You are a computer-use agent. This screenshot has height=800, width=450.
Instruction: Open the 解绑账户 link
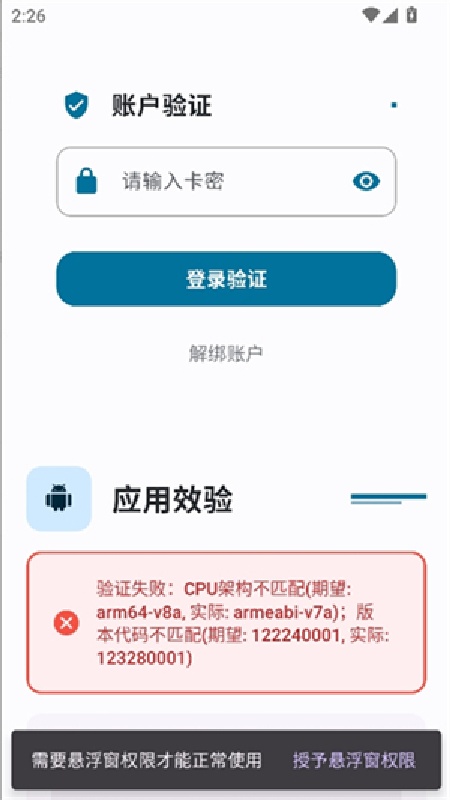(226, 353)
